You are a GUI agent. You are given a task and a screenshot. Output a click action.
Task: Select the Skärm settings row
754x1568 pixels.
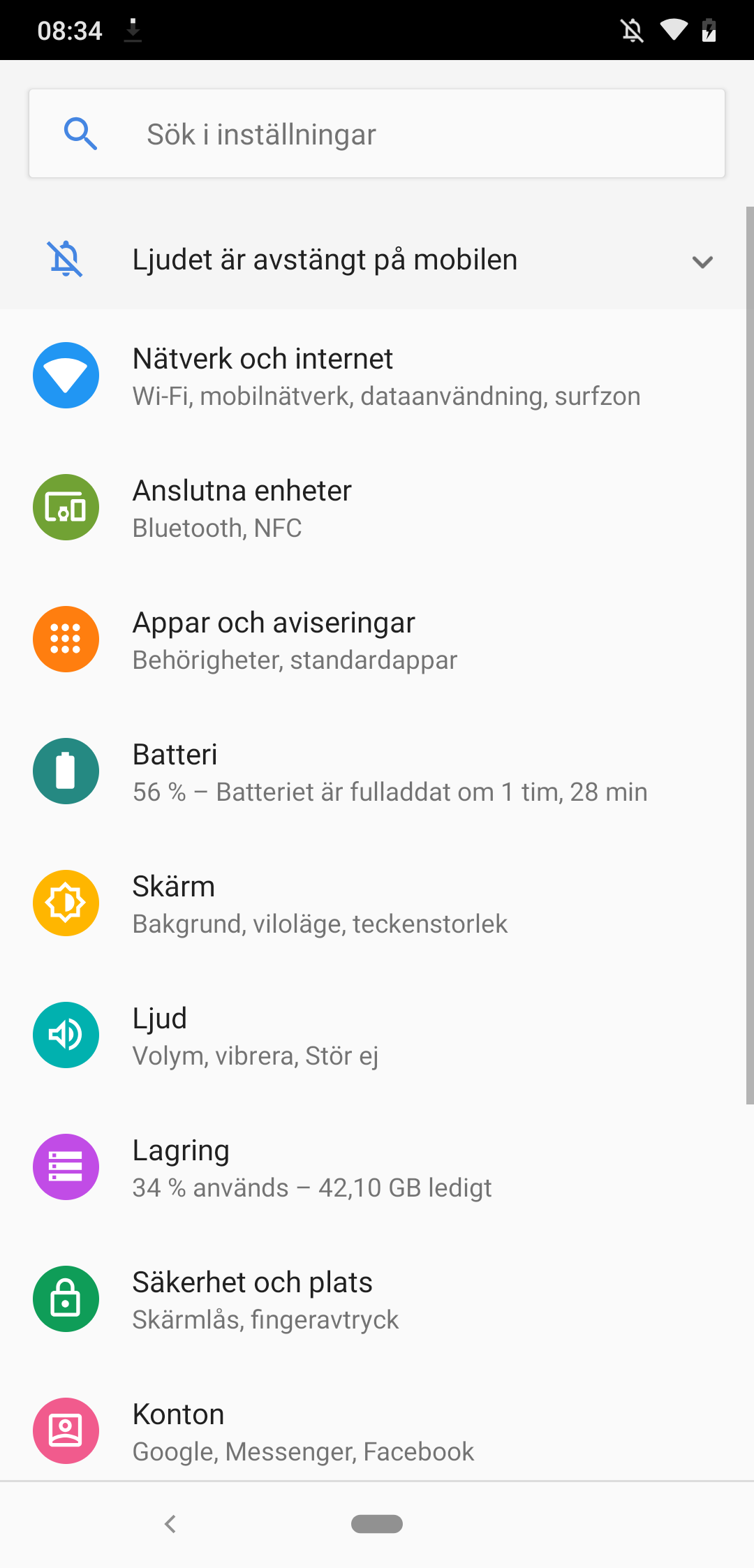click(377, 904)
